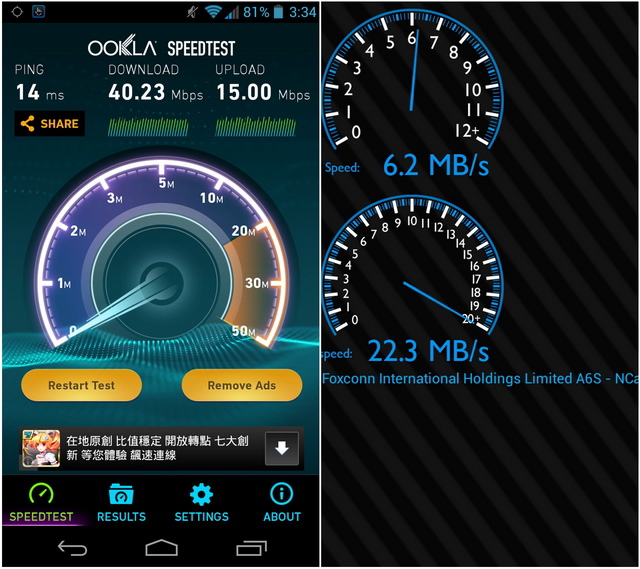The height and width of the screenshot is (569, 640).
Task: Open the About tab
Action: point(281,503)
